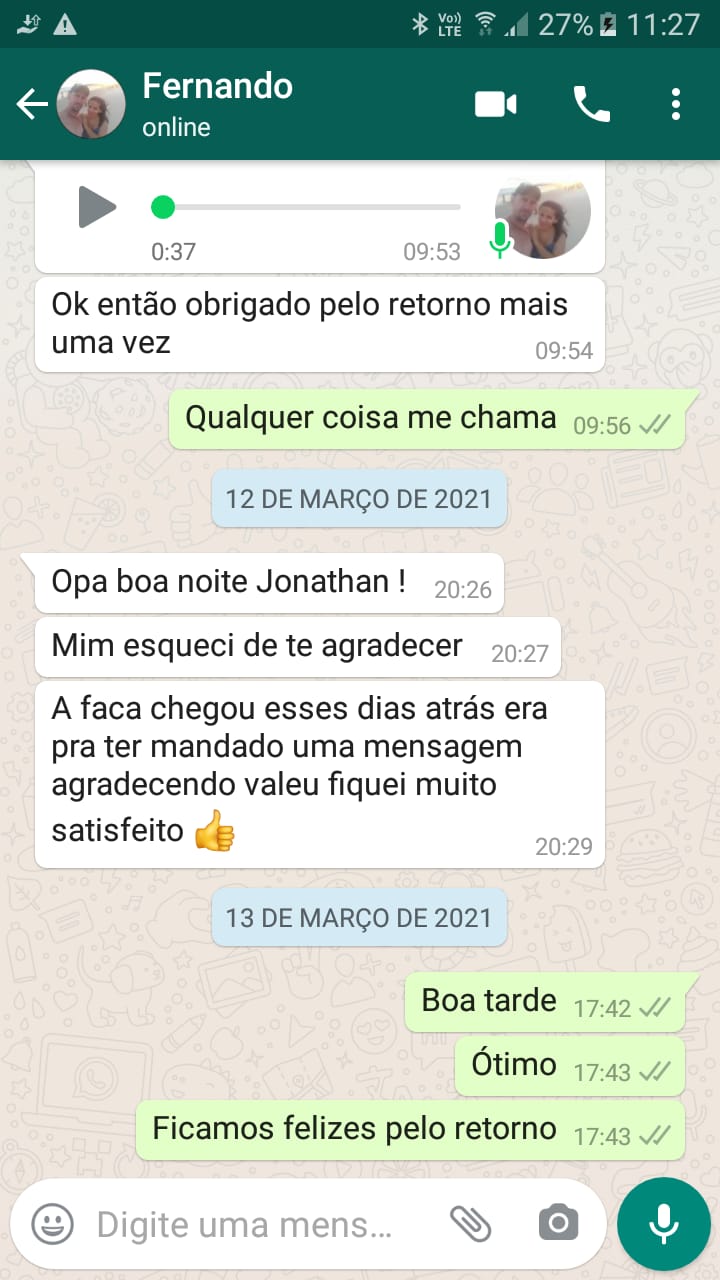The width and height of the screenshot is (720, 1280).
Task: Start a voice call with Fernando
Action: 591,104
